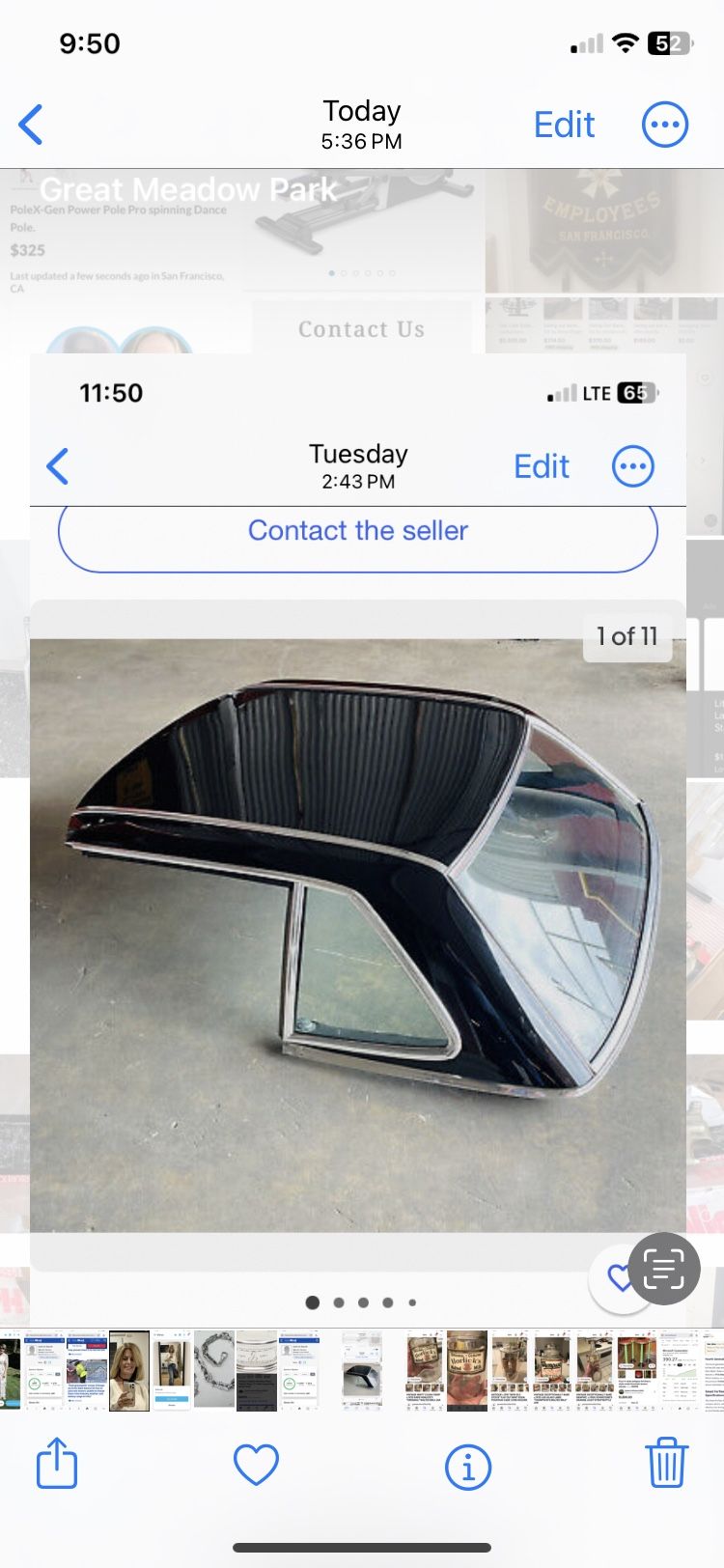Tap Edit in the top navigation bar
724x1568 pixels.
564,124
